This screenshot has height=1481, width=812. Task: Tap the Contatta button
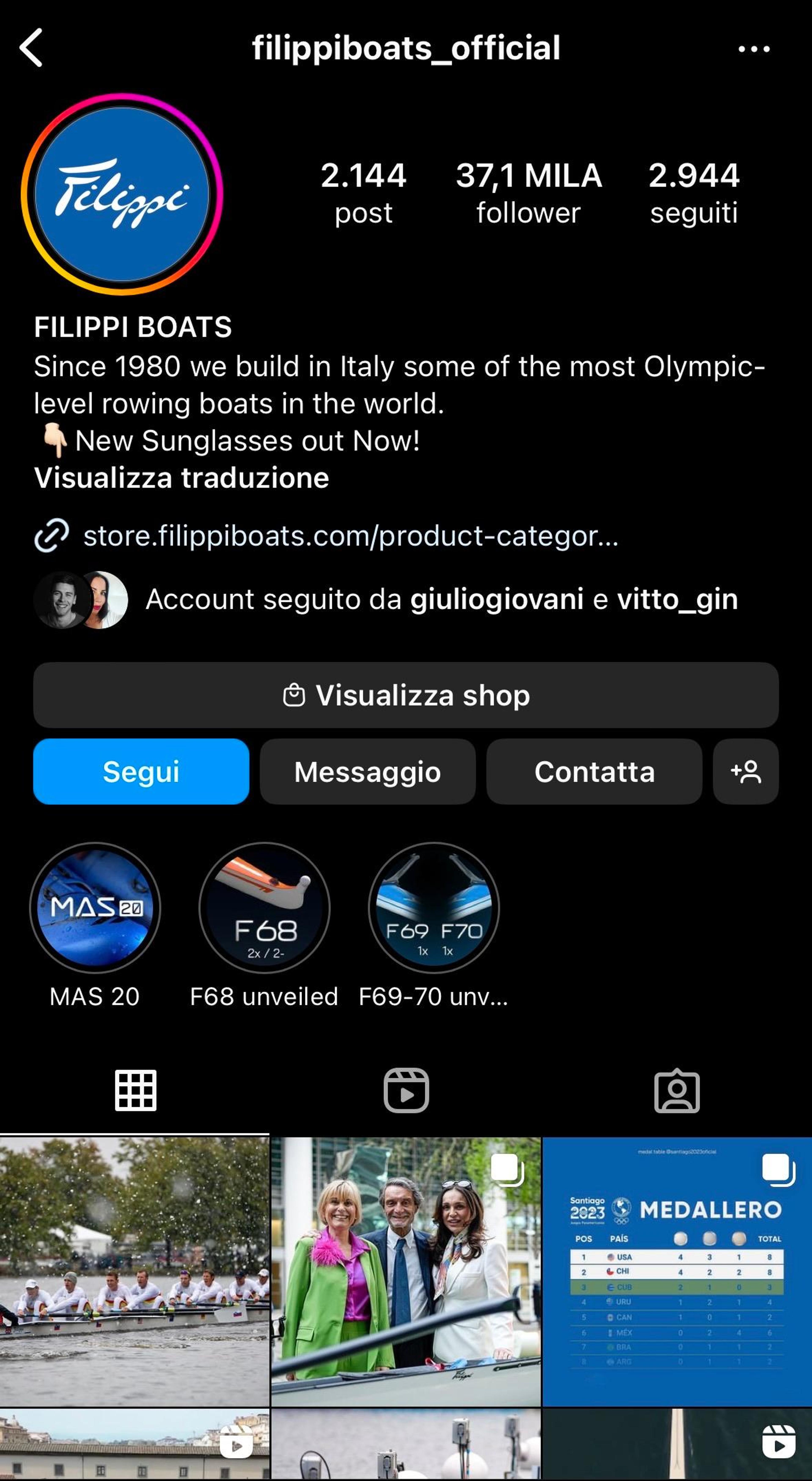click(x=594, y=771)
